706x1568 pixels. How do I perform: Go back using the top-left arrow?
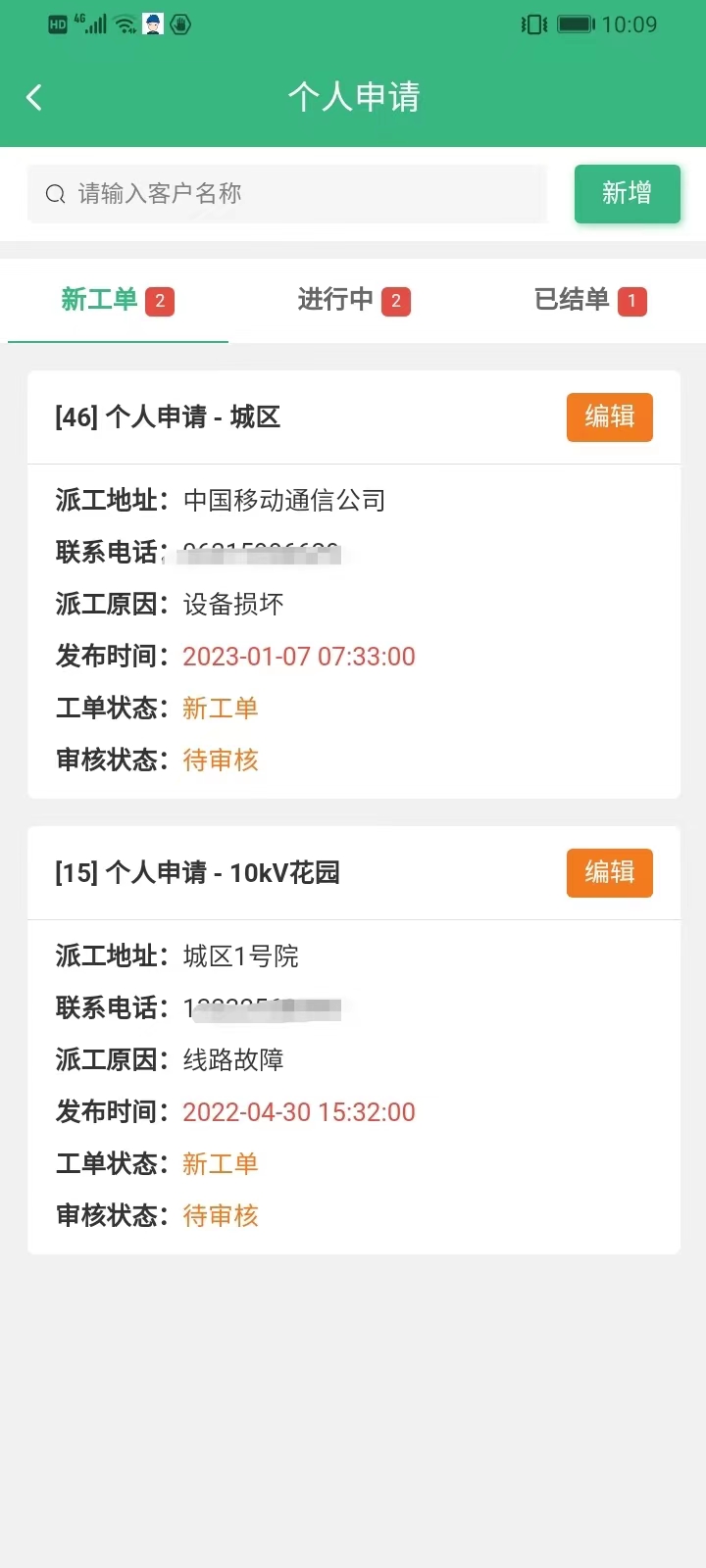coord(34,97)
